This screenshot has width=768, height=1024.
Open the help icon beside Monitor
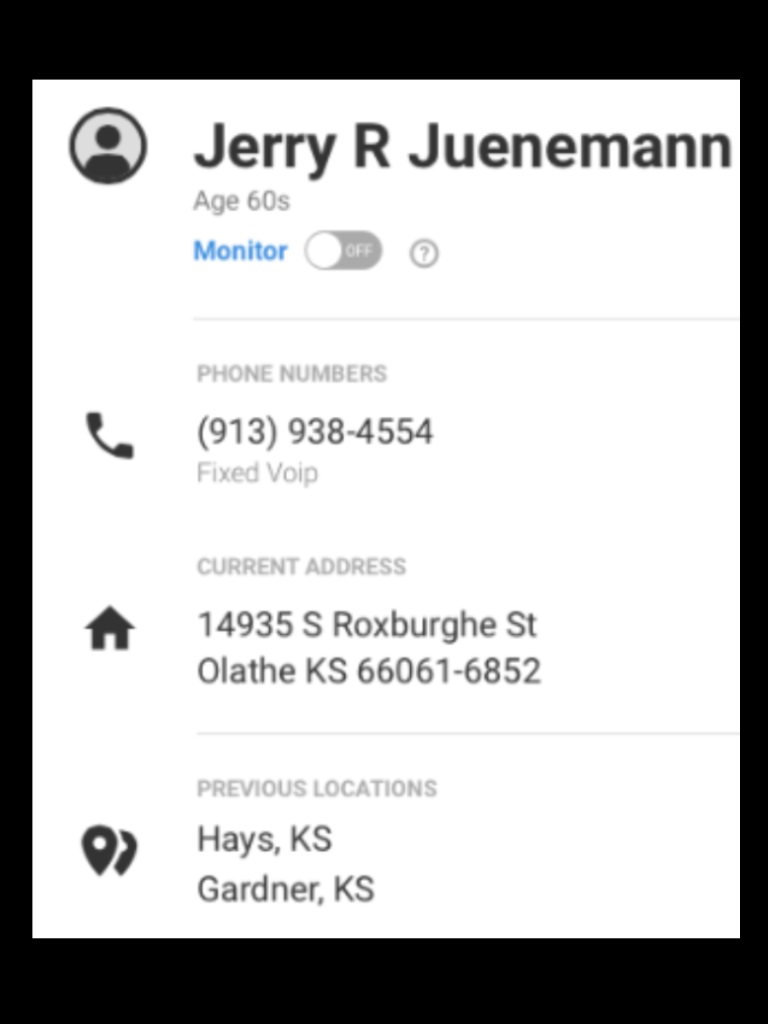tap(424, 254)
